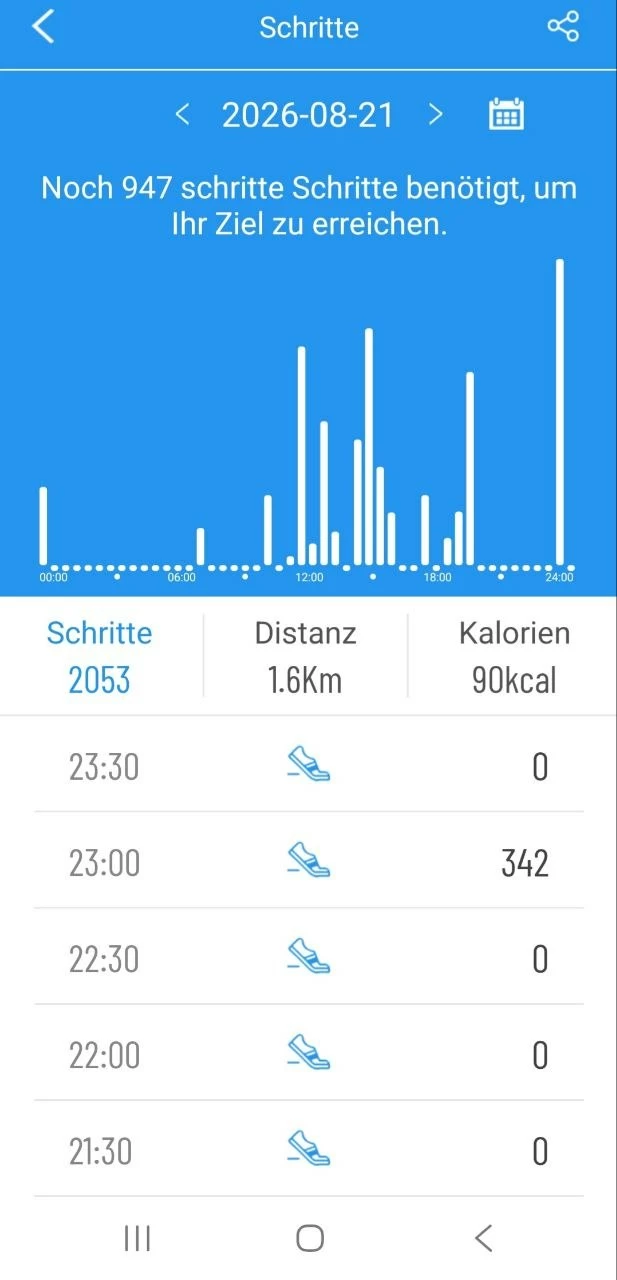Image resolution: width=617 pixels, height=1280 pixels.
Task: Open the calendar date picker
Action: pos(506,114)
